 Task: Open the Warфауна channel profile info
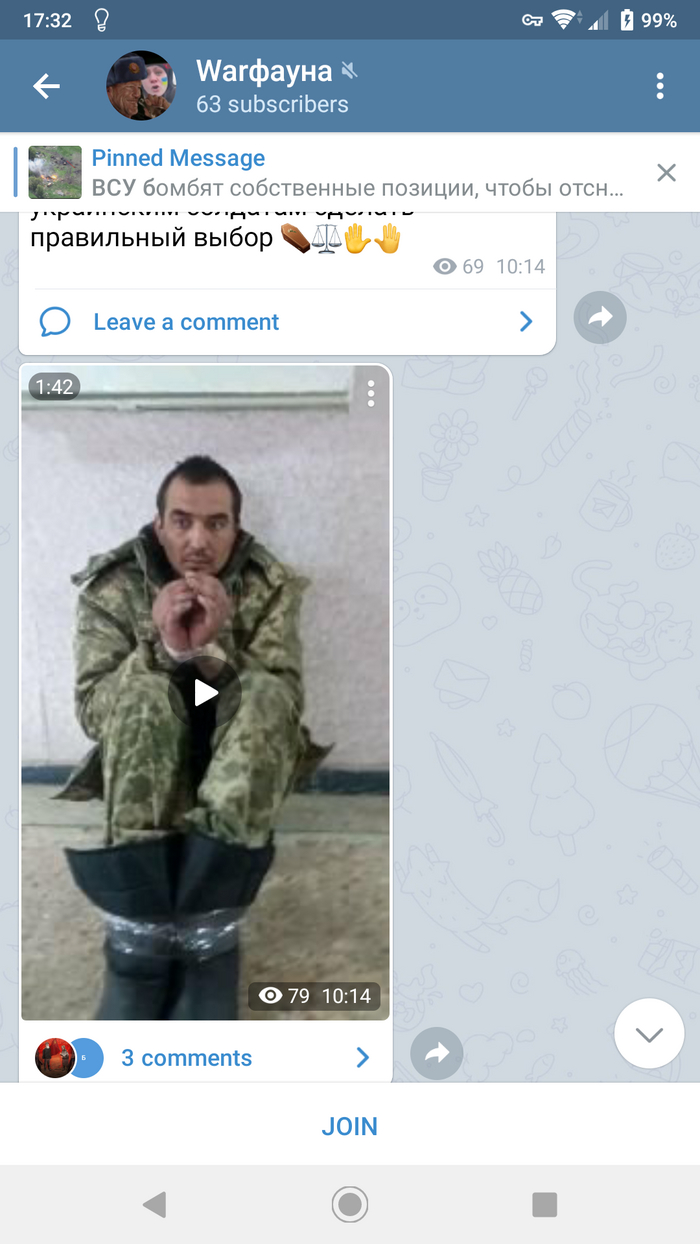click(272, 87)
